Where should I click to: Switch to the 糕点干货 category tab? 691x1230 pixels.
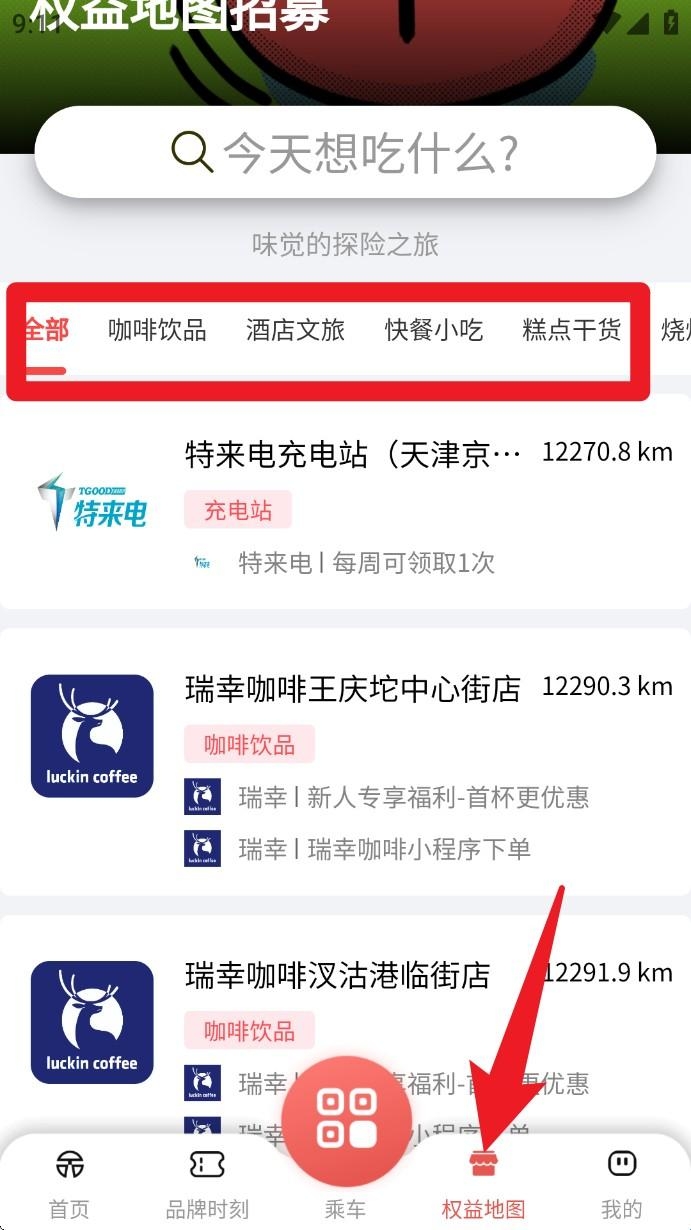click(572, 330)
